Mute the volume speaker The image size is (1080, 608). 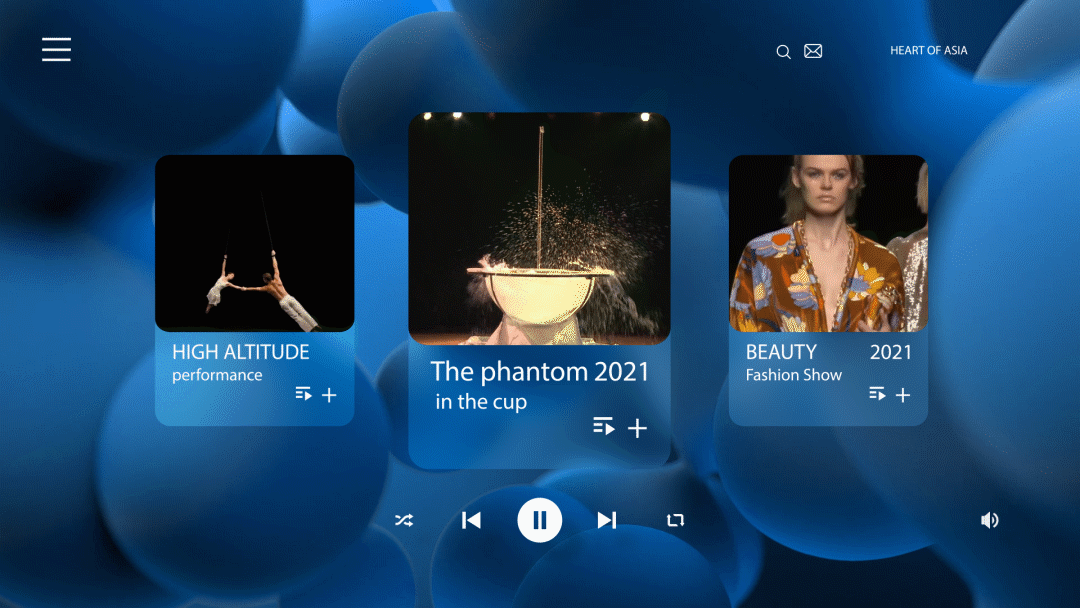[x=989, y=520]
